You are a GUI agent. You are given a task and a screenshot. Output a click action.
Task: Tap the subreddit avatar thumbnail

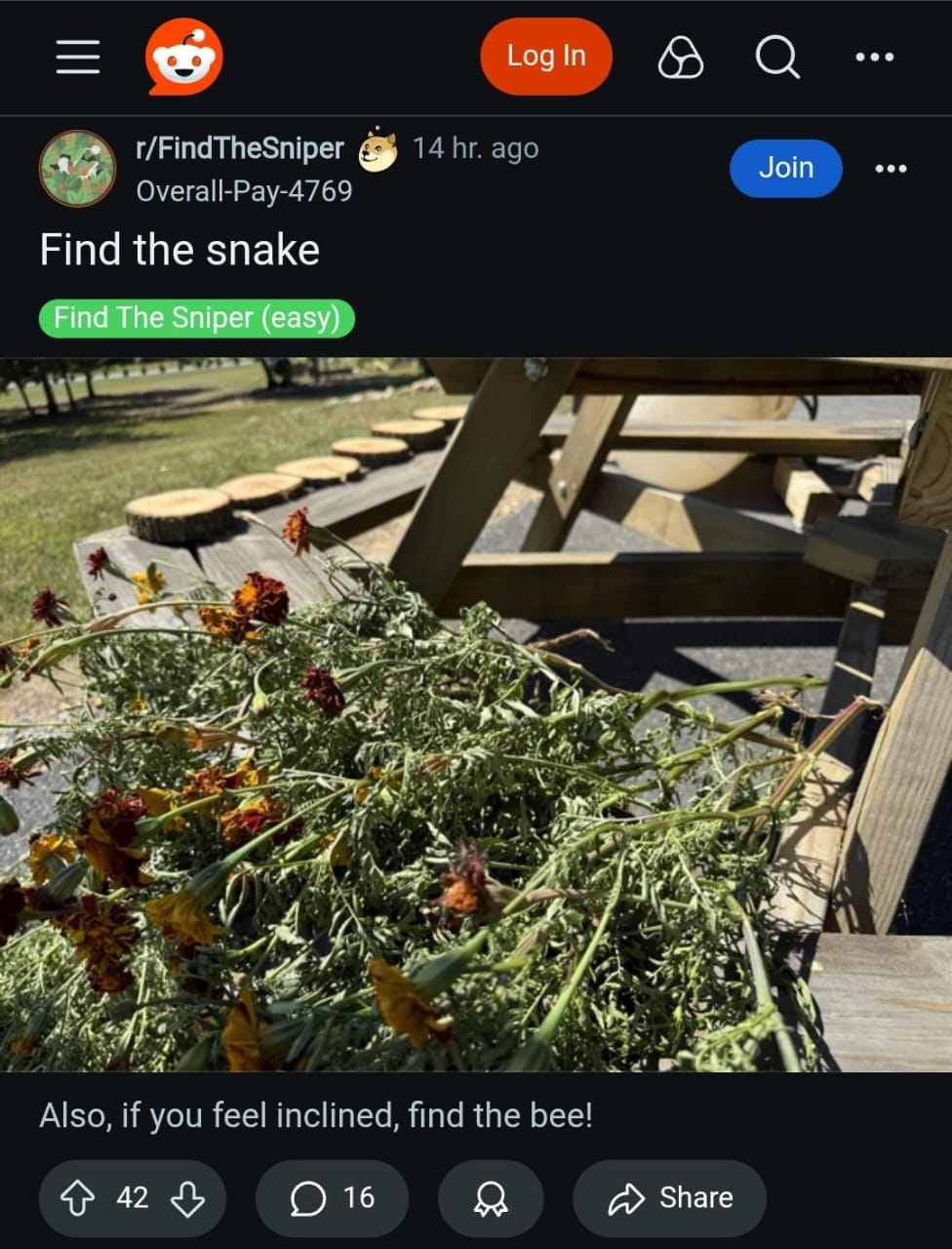coord(77,168)
